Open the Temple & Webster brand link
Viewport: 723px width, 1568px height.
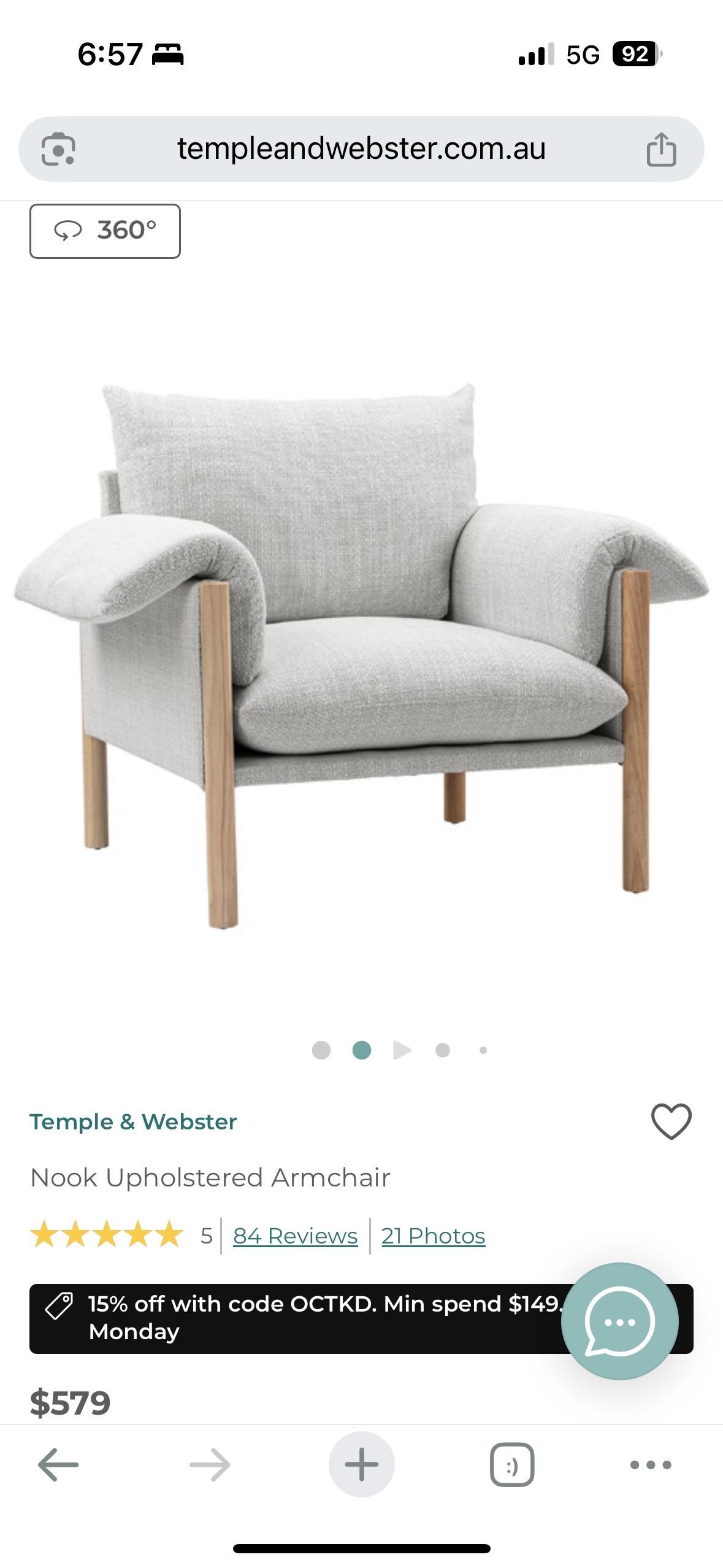pos(133,1121)
